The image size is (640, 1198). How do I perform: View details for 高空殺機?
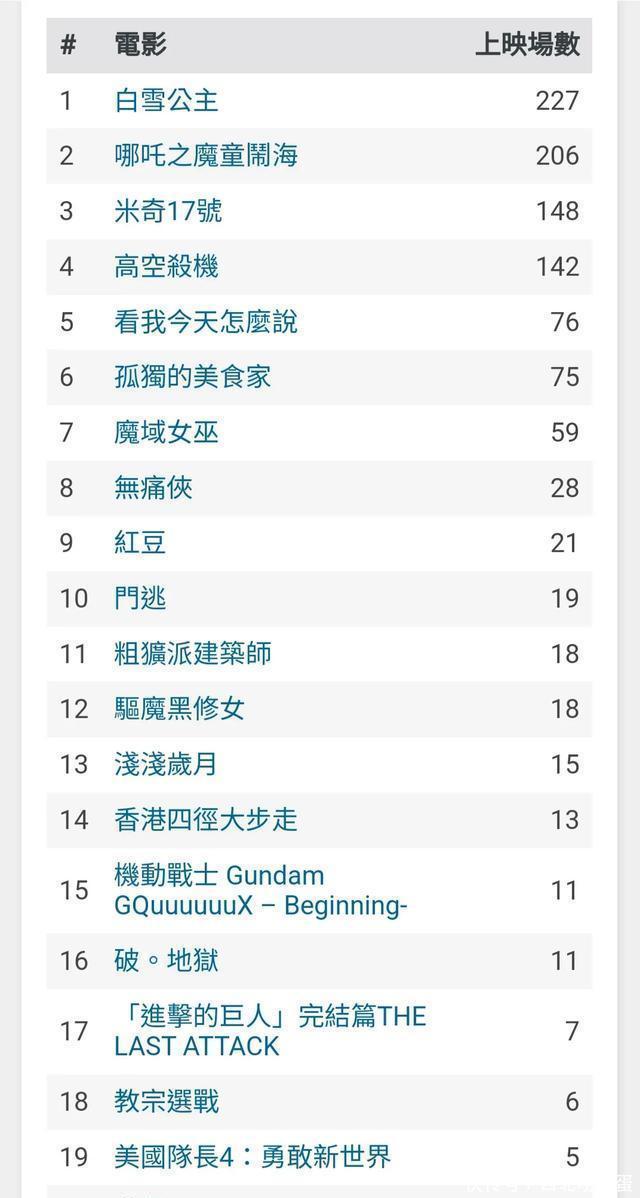tap(166, 266)
